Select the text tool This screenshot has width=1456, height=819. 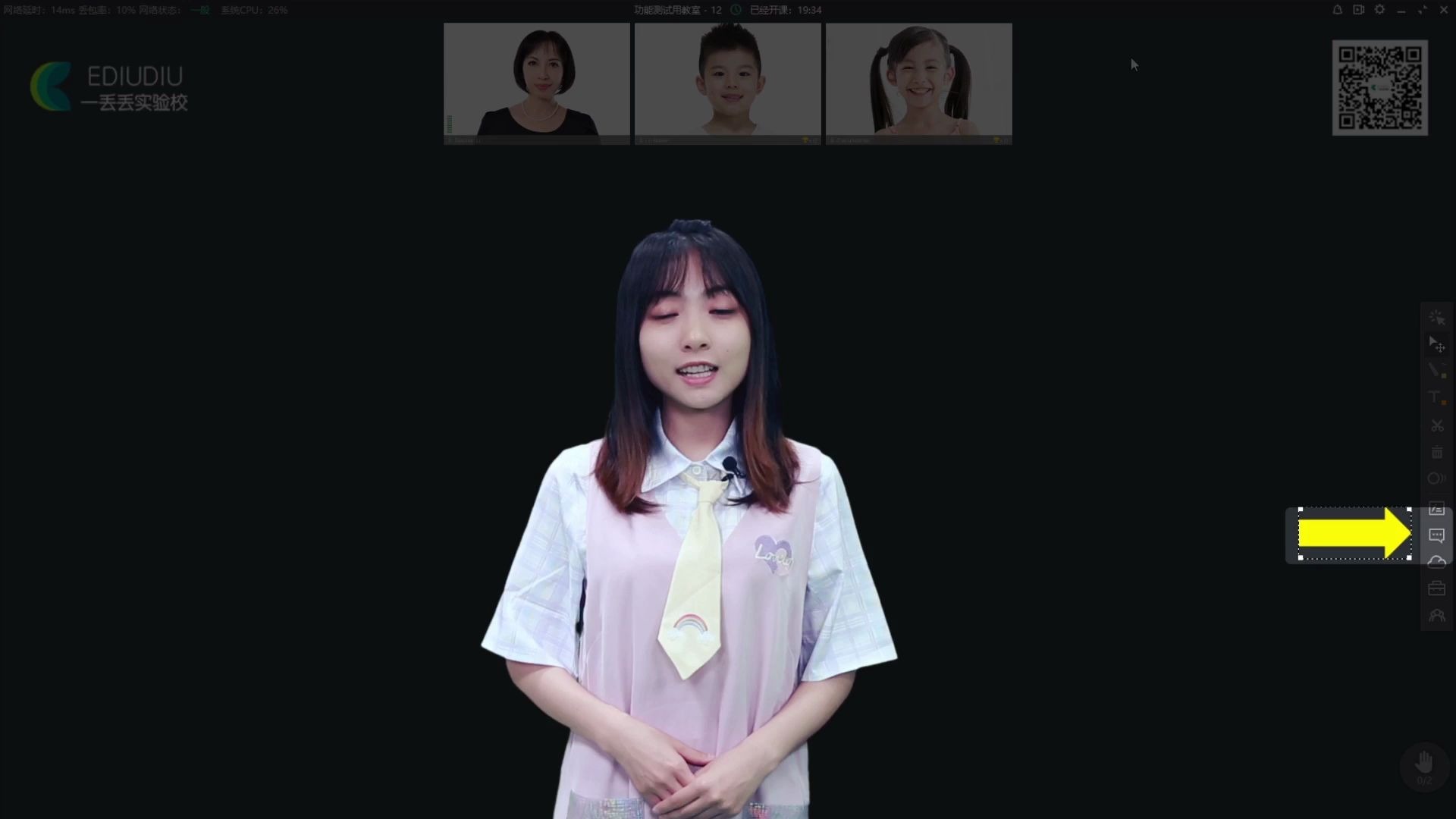(x=1436, y=398)
